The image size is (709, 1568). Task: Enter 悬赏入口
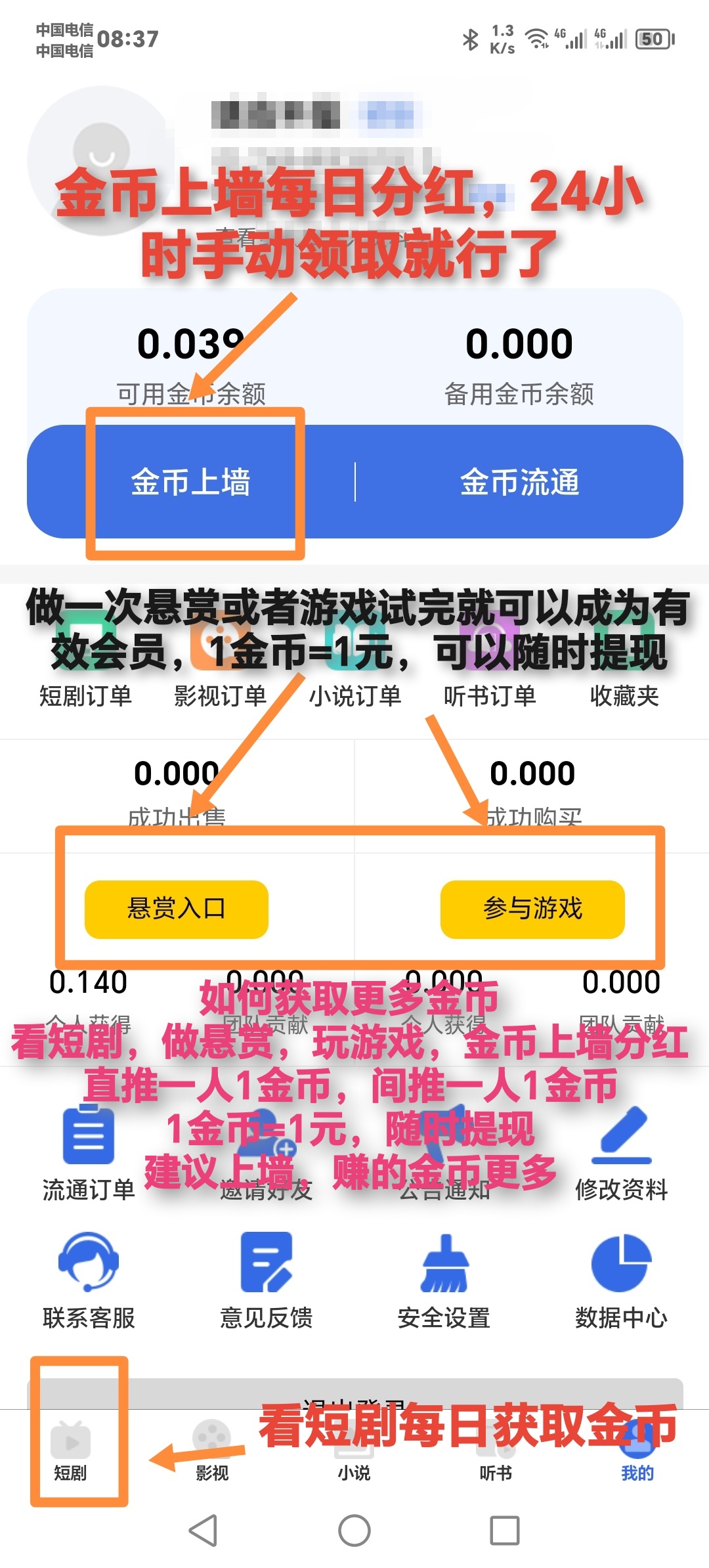[177, 909]
